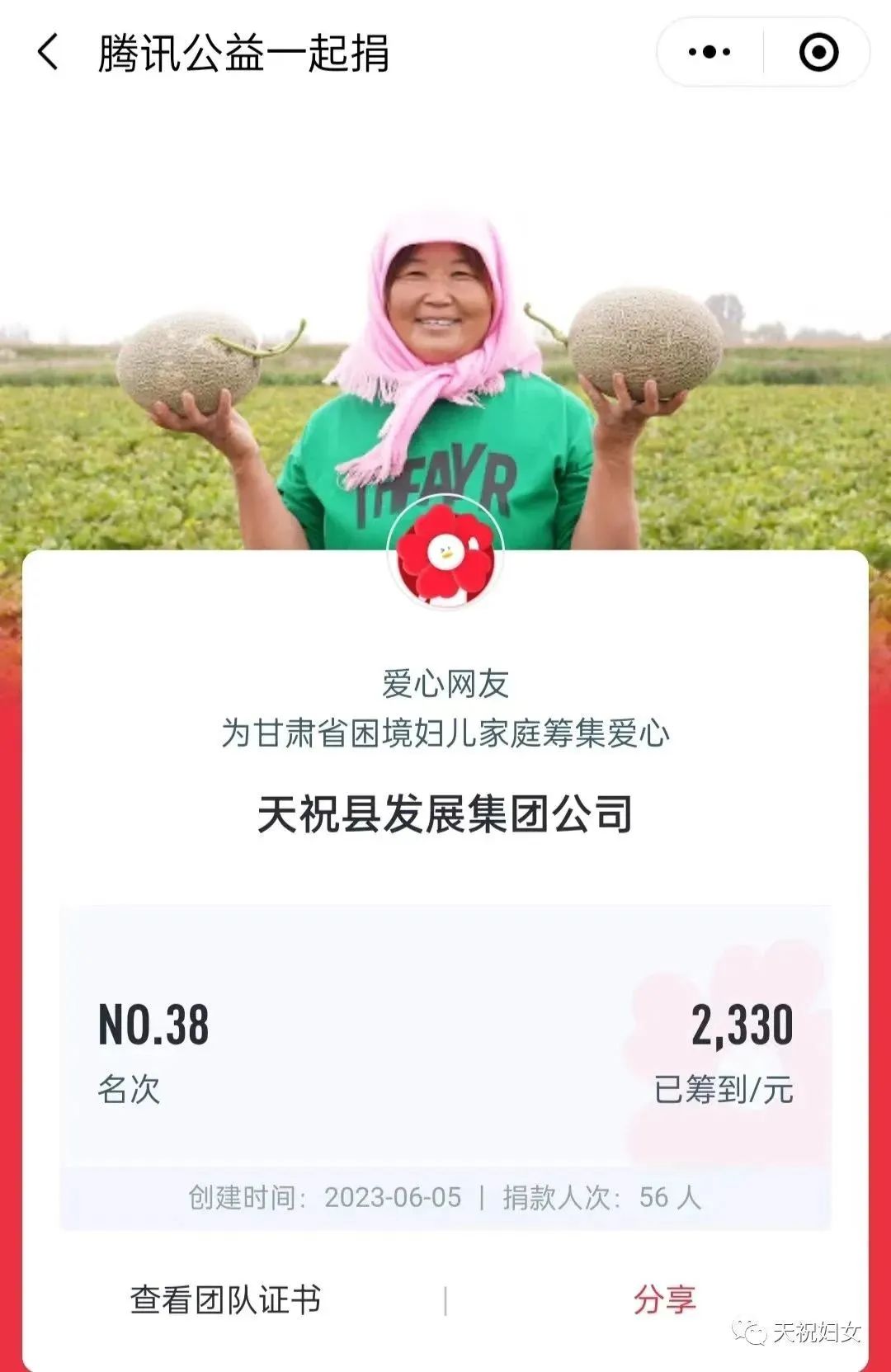The image size is (891, 1372).
Task: Go back from 腾讯公益一起捐 page
Action: click(49, 53)
